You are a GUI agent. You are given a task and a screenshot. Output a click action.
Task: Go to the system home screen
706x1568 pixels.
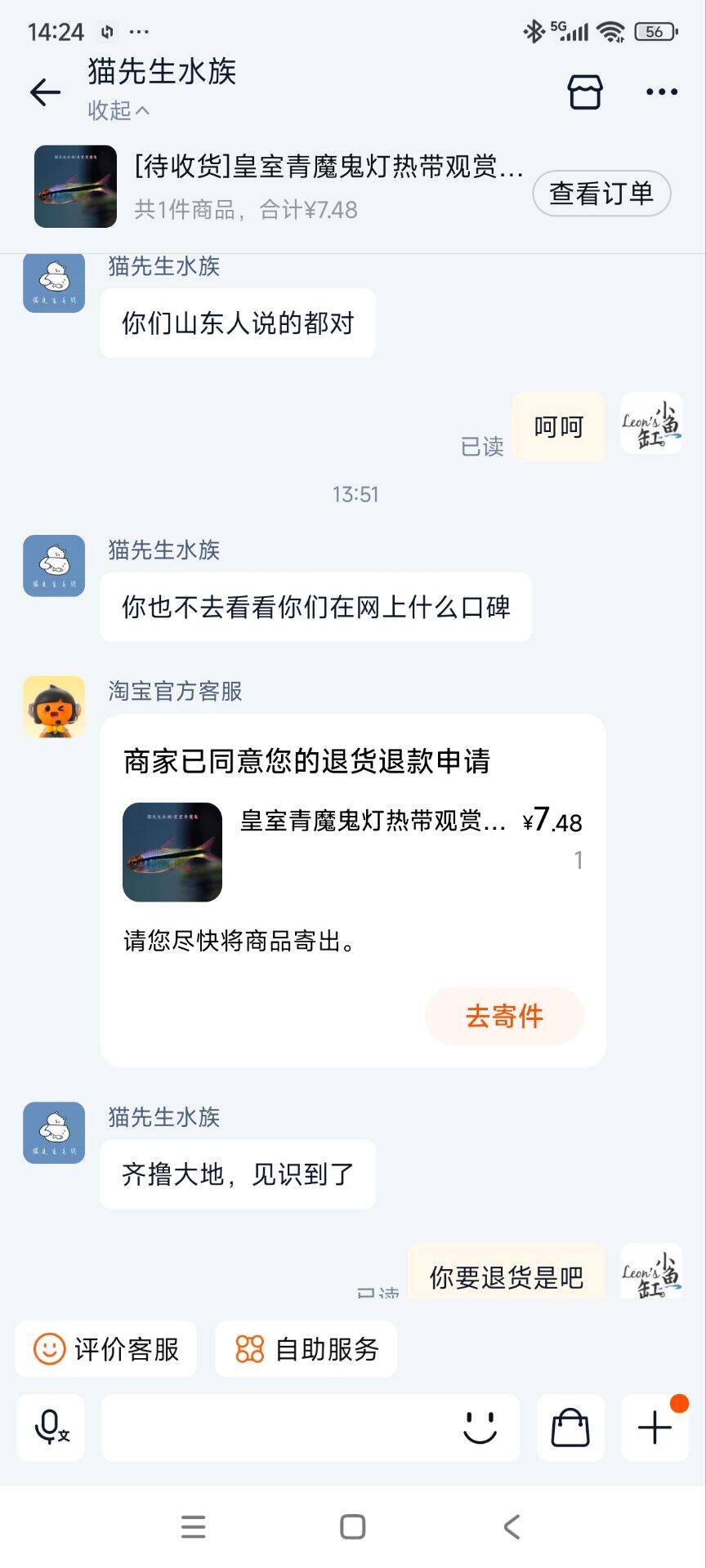click(x=352, y=1526)
